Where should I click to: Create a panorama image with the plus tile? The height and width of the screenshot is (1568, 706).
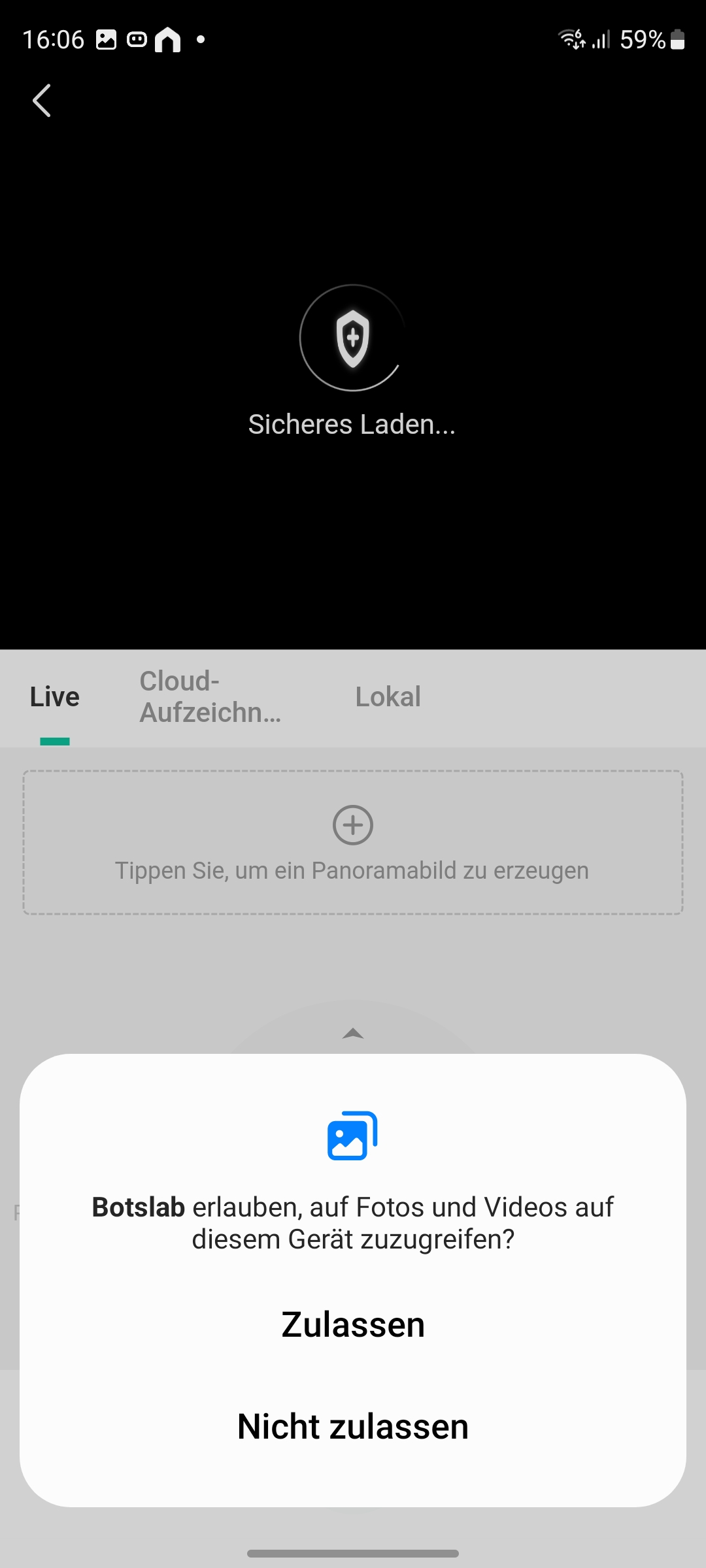pyautogui.click(x=353, y=841)
